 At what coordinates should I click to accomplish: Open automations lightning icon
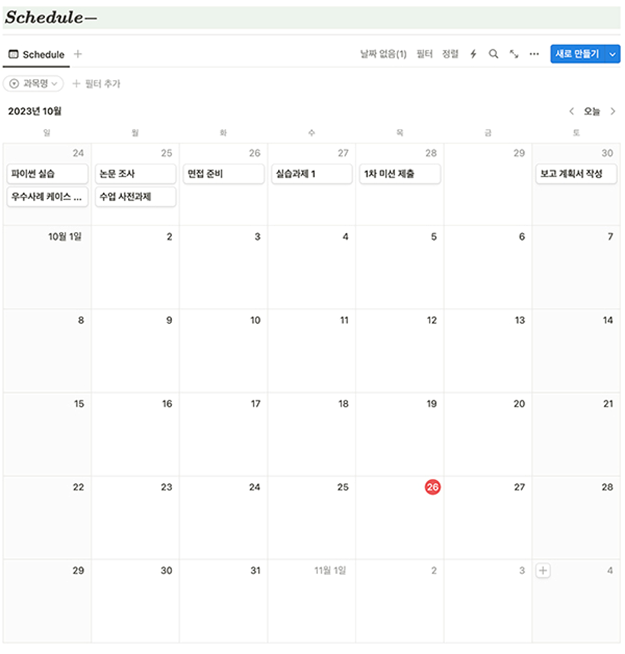point(474,54)
